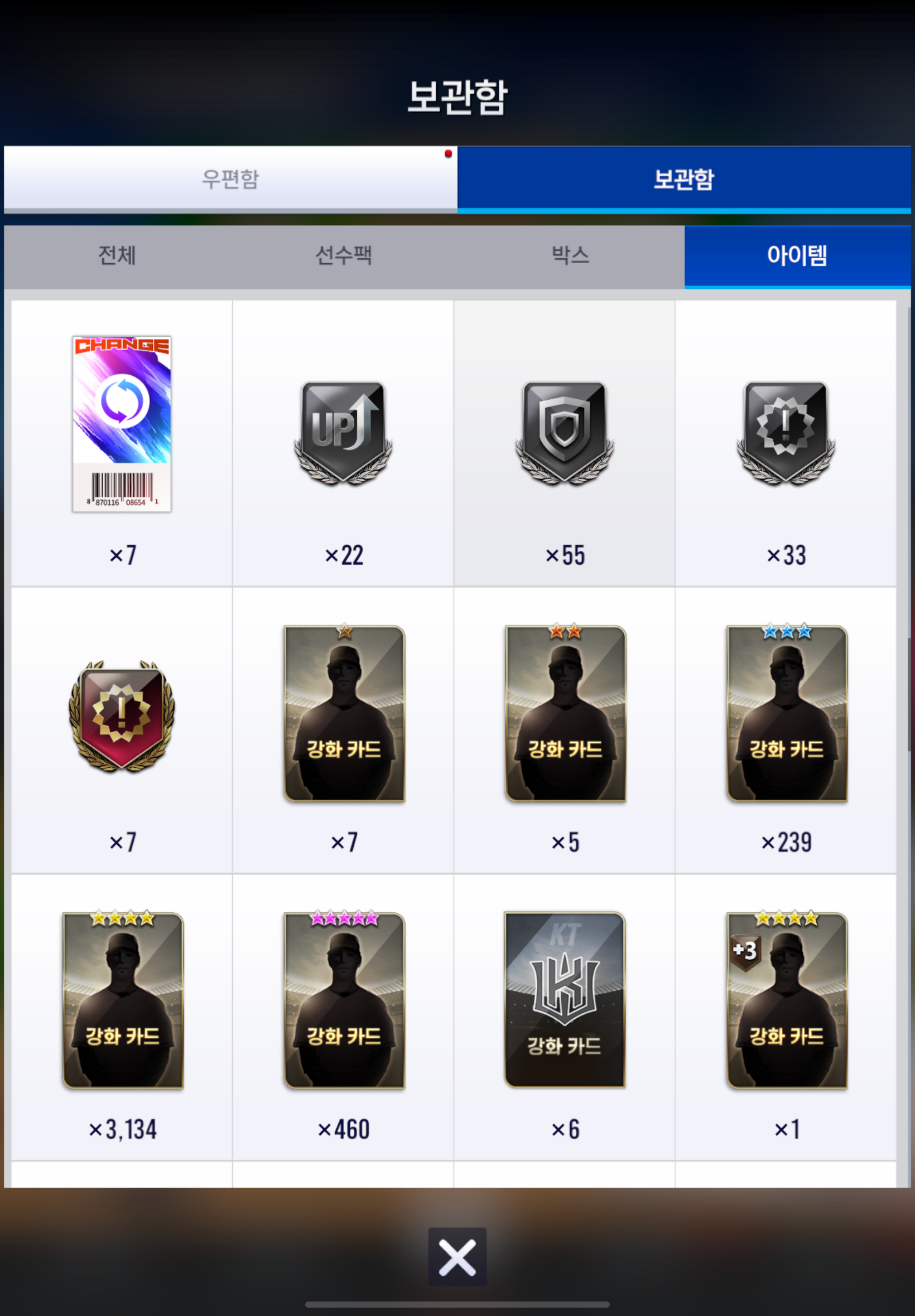Select the 아이템 category tab
Screen dimensions: 915x1316
(796, 255)
